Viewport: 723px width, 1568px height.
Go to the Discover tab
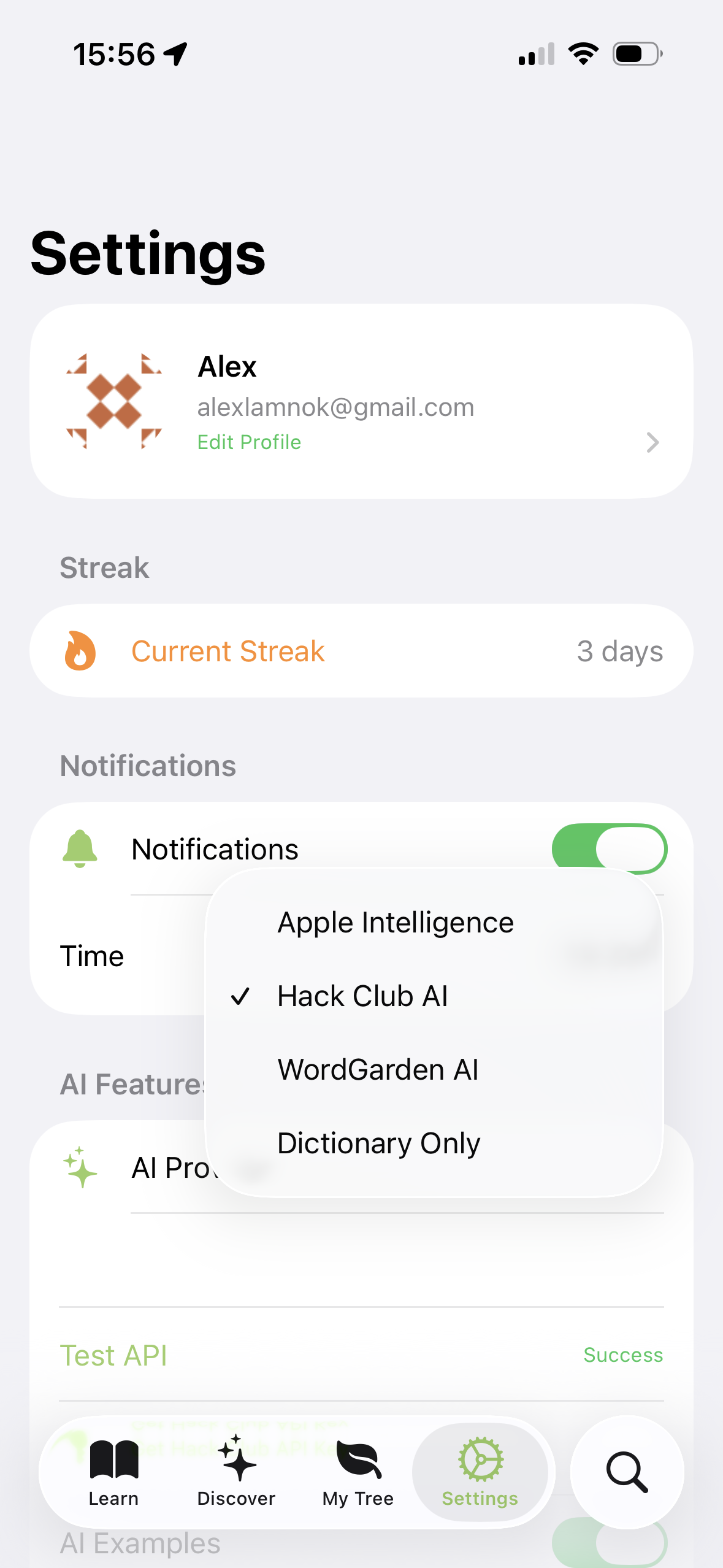[236, 1472]
